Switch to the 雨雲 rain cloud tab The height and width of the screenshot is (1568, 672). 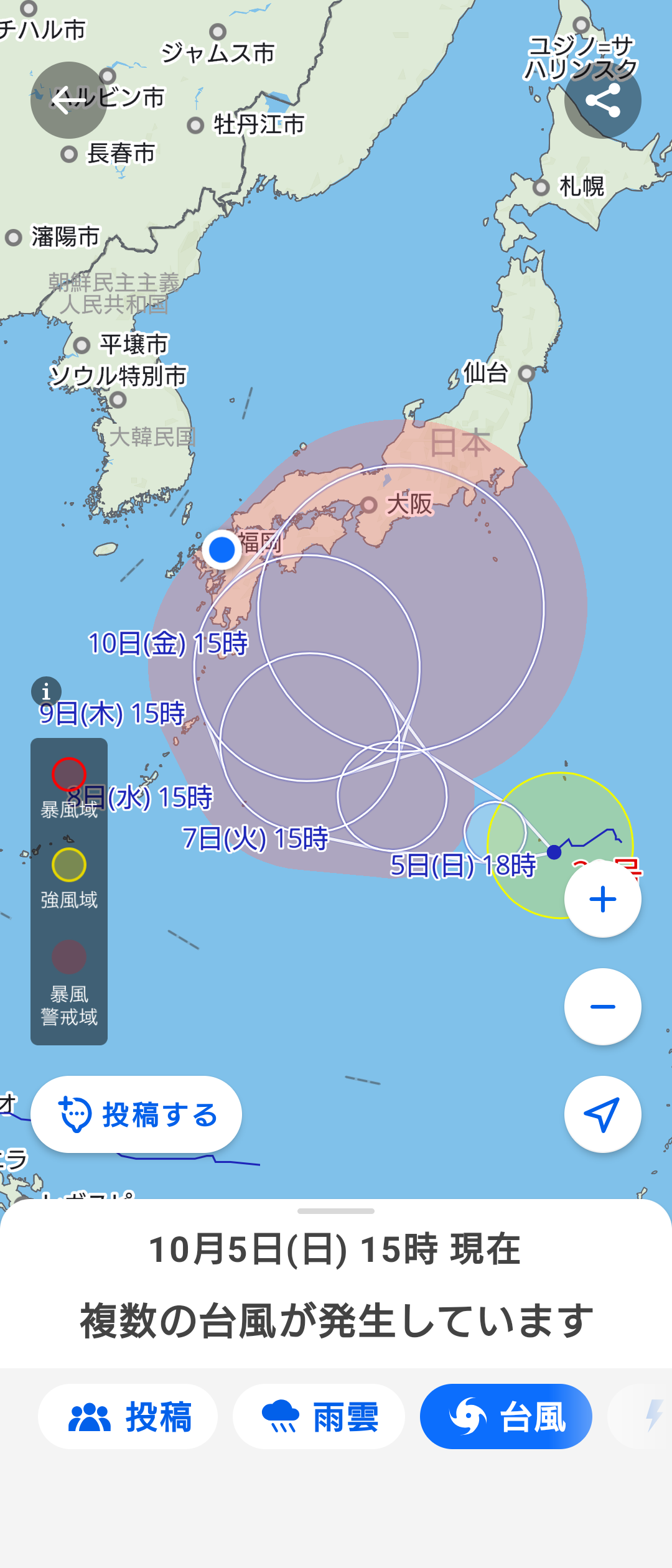click(x=319, y=1416)
